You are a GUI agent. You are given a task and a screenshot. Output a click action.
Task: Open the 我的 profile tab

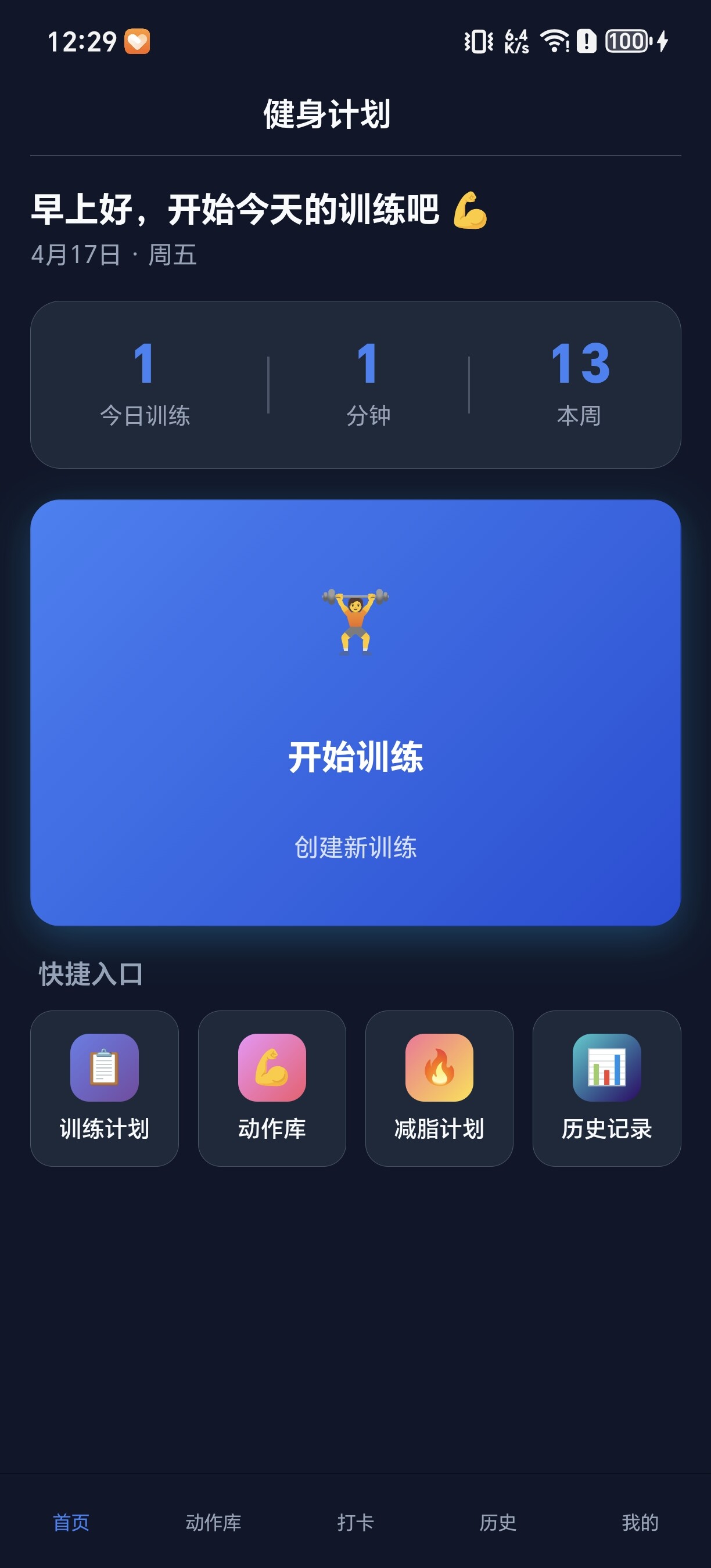click(640, 1522)
